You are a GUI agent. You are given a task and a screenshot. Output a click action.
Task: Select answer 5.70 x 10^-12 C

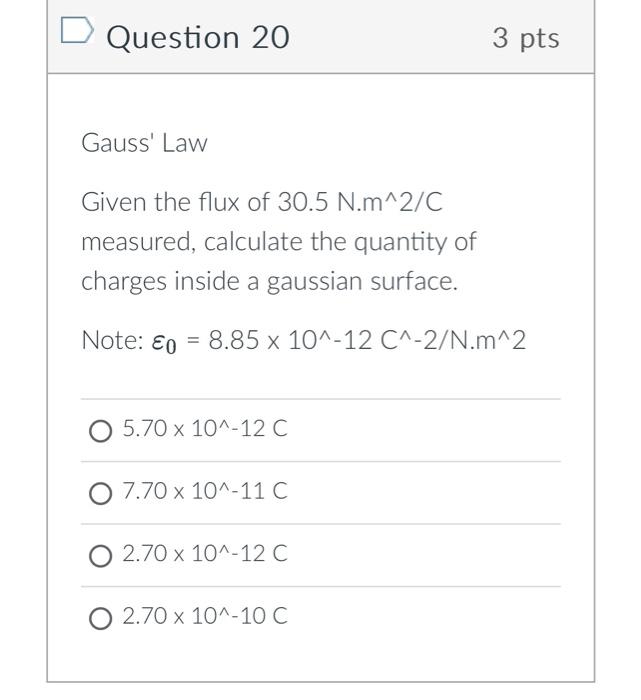coord(100,431)
